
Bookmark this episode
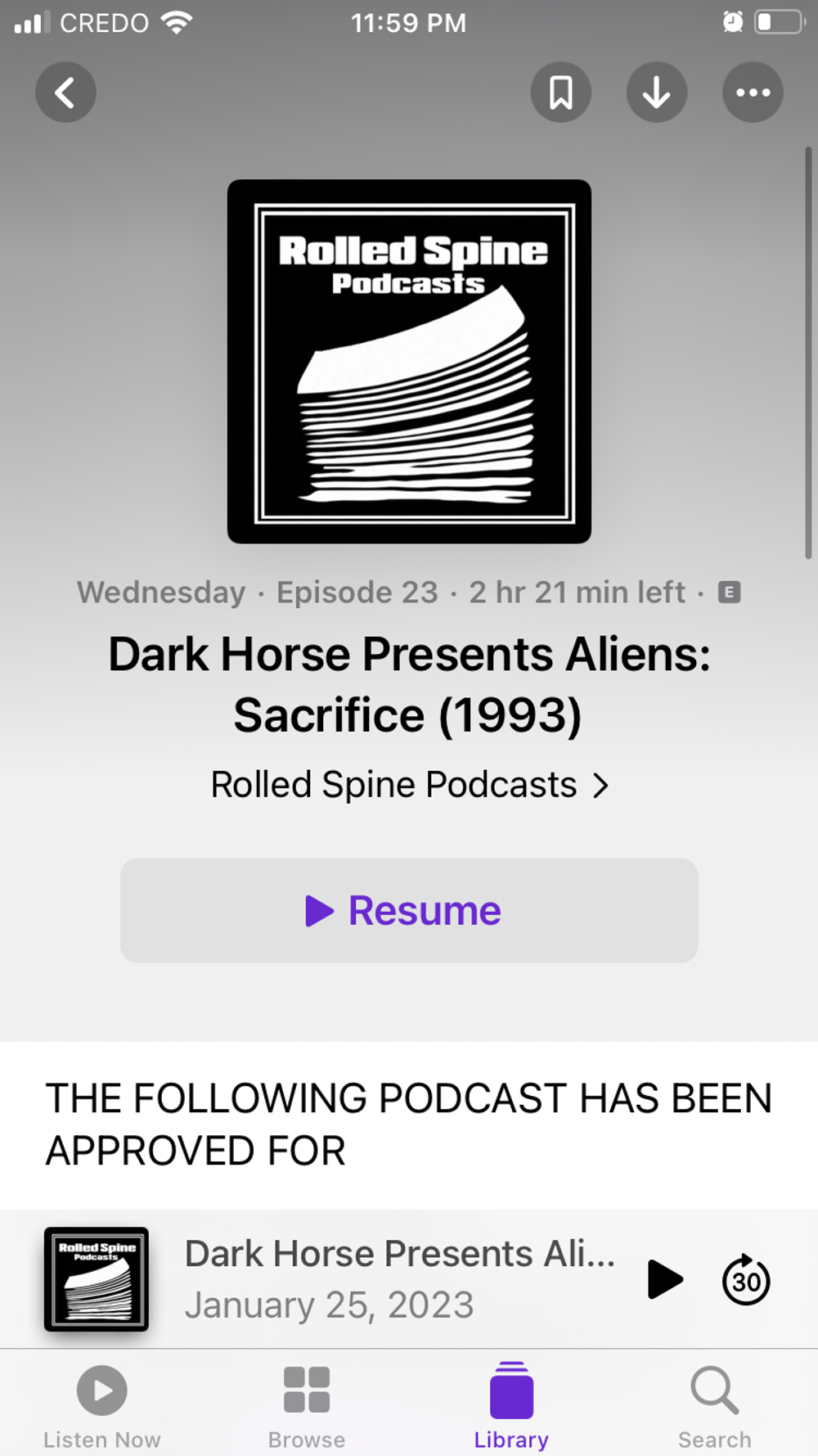click(x=560, y=92)
